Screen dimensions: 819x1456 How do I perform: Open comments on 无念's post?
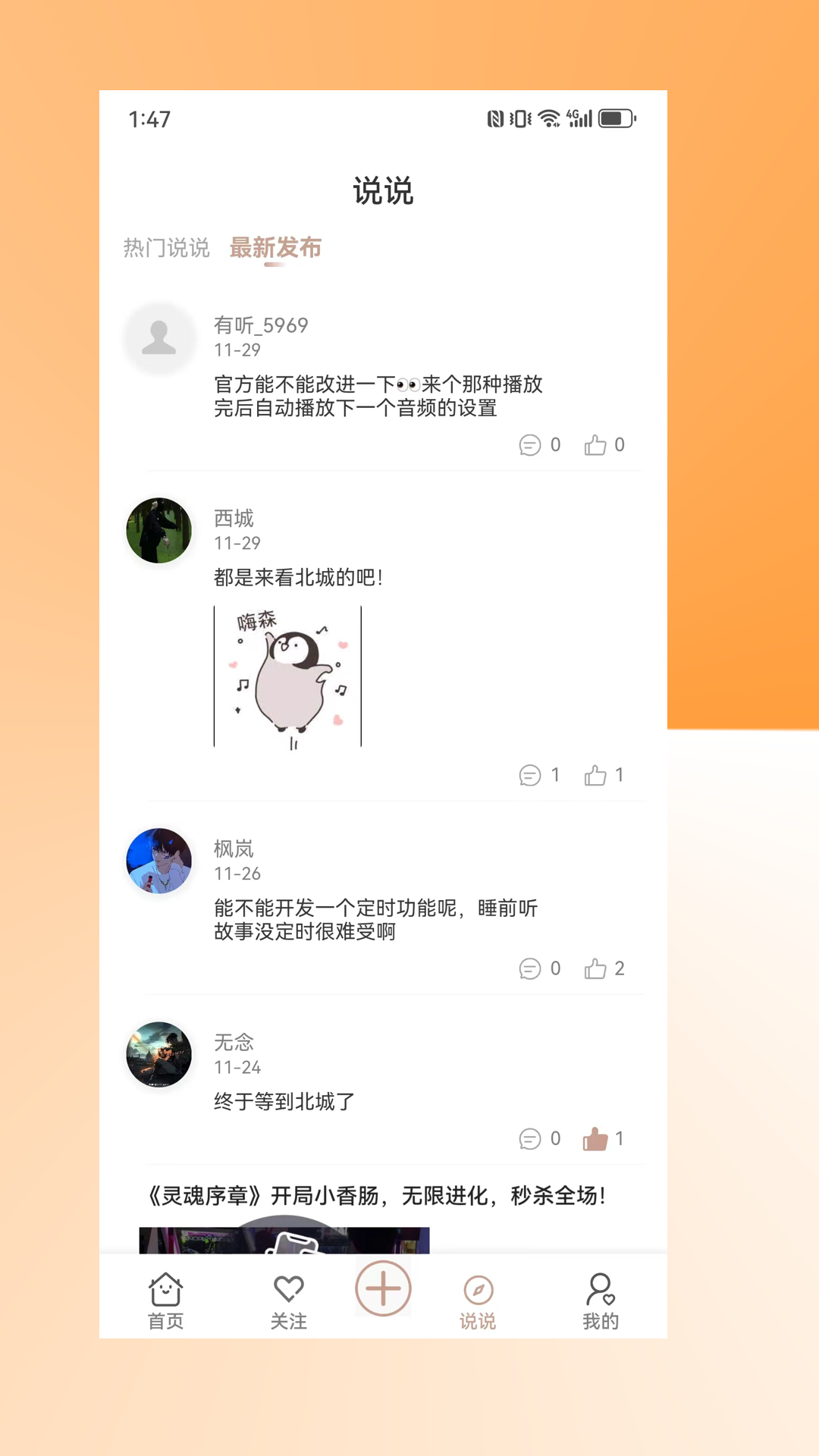point(531,1138)
